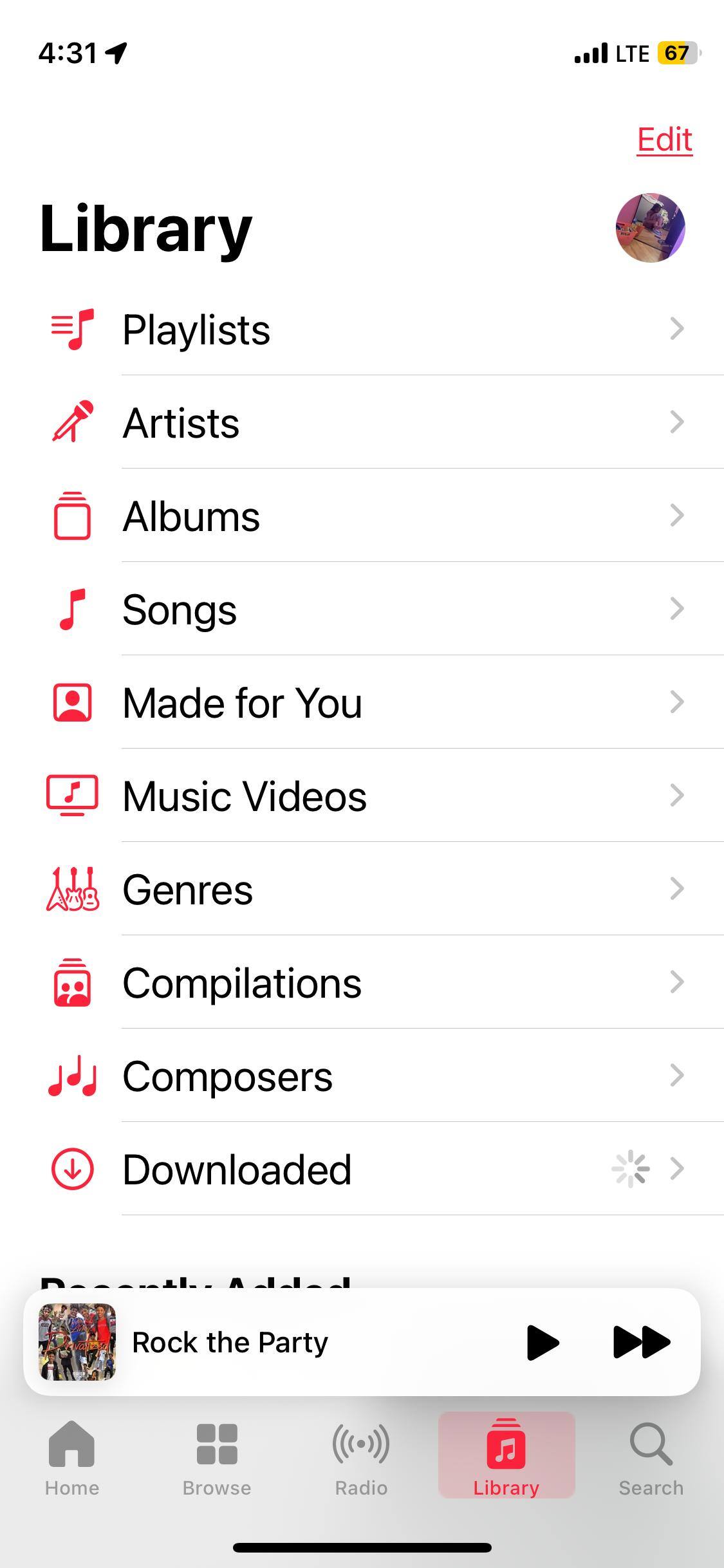Open the Search tab

[x=651, y=1458]
